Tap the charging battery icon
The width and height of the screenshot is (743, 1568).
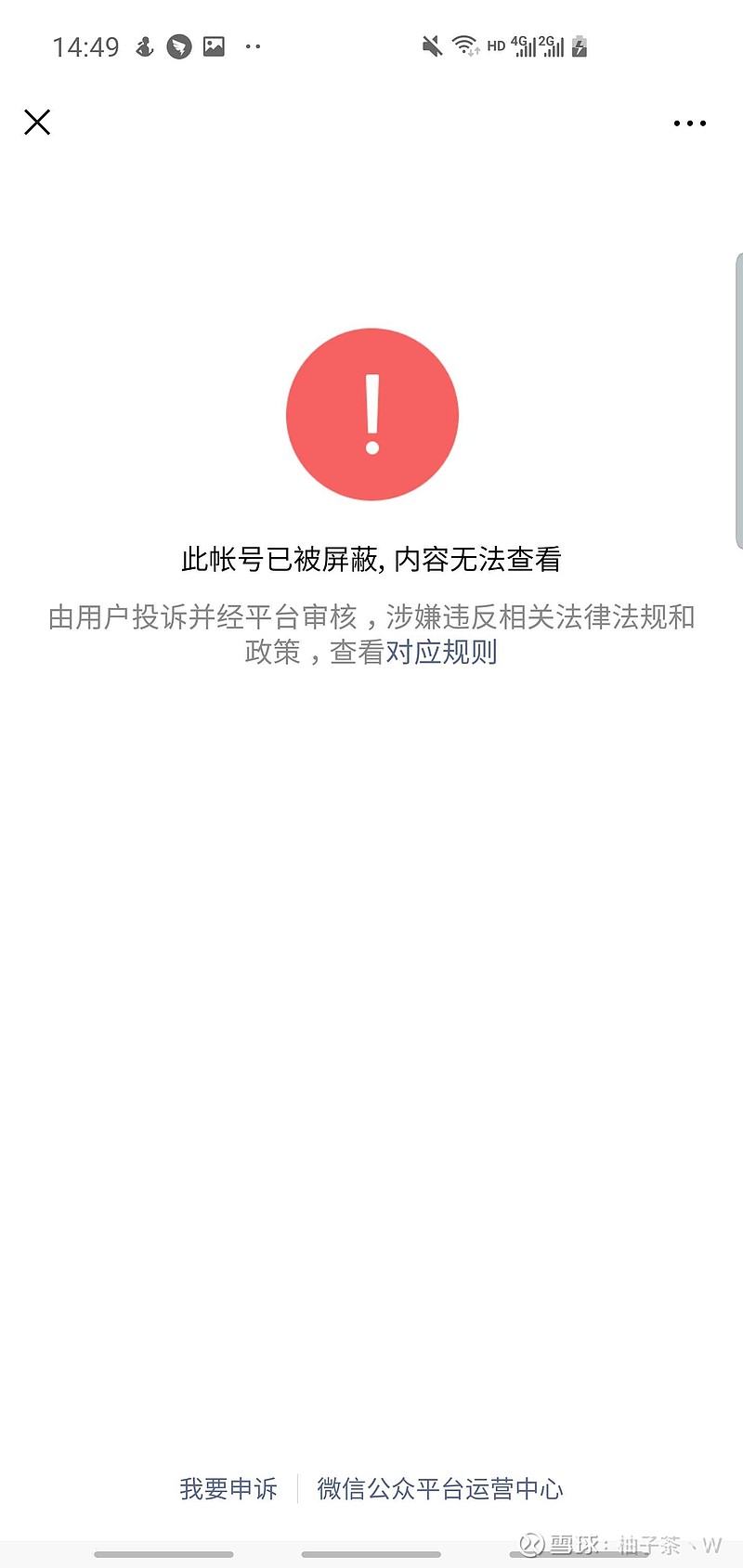click(578, 45)
